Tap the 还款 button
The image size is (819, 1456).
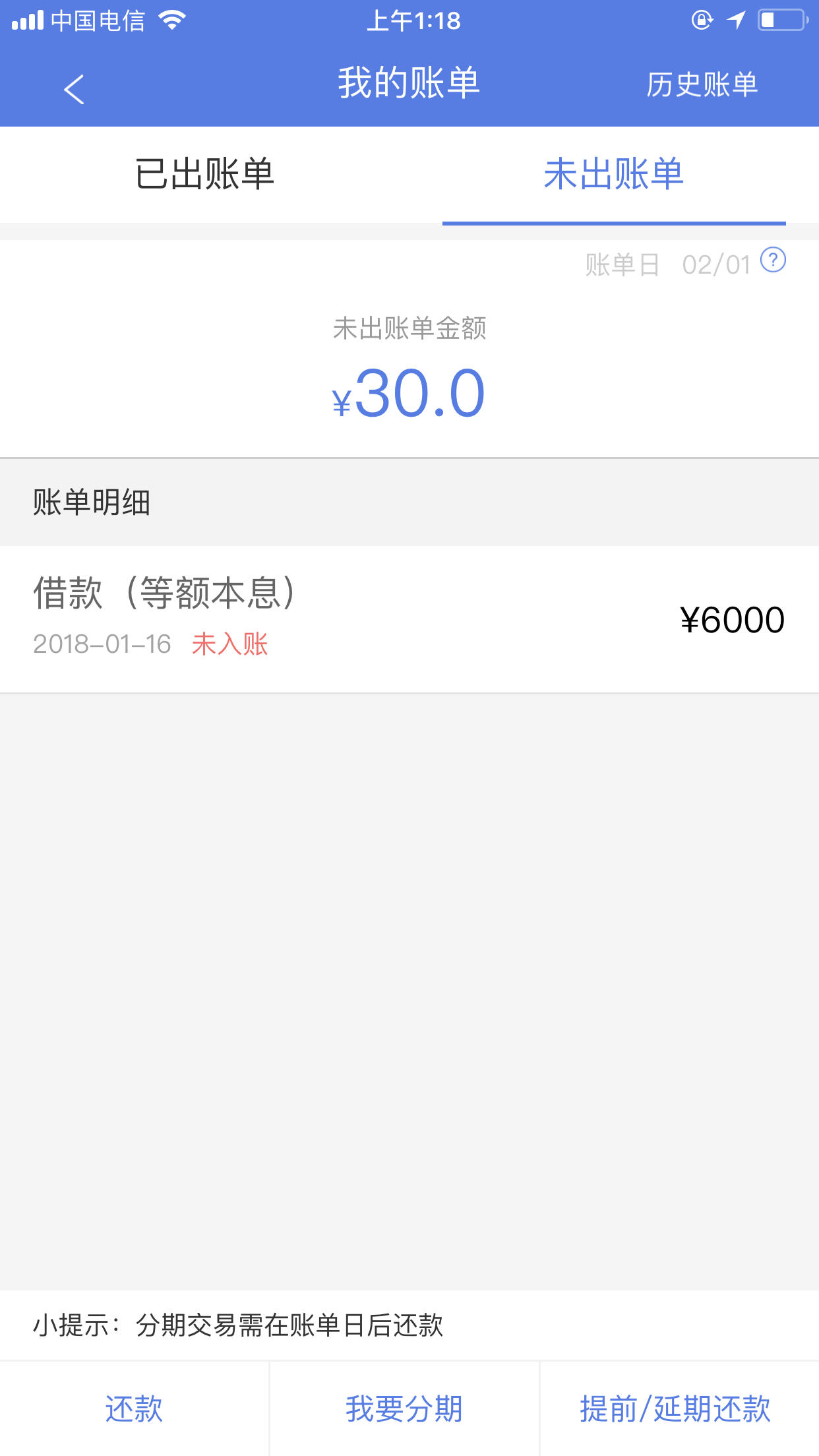pyautogui.click(x=134, y=1409)
